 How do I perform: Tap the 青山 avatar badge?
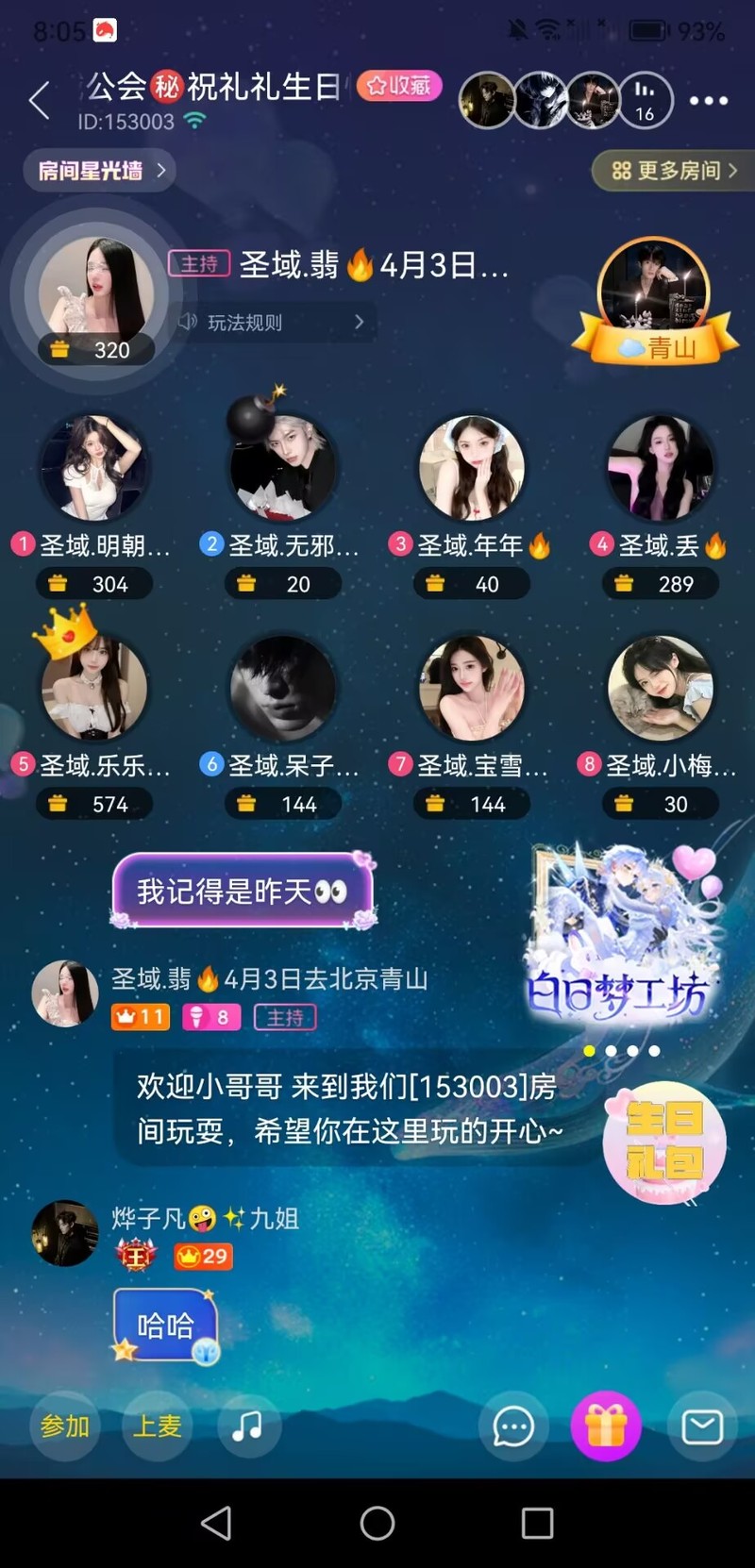click(655, 302)
